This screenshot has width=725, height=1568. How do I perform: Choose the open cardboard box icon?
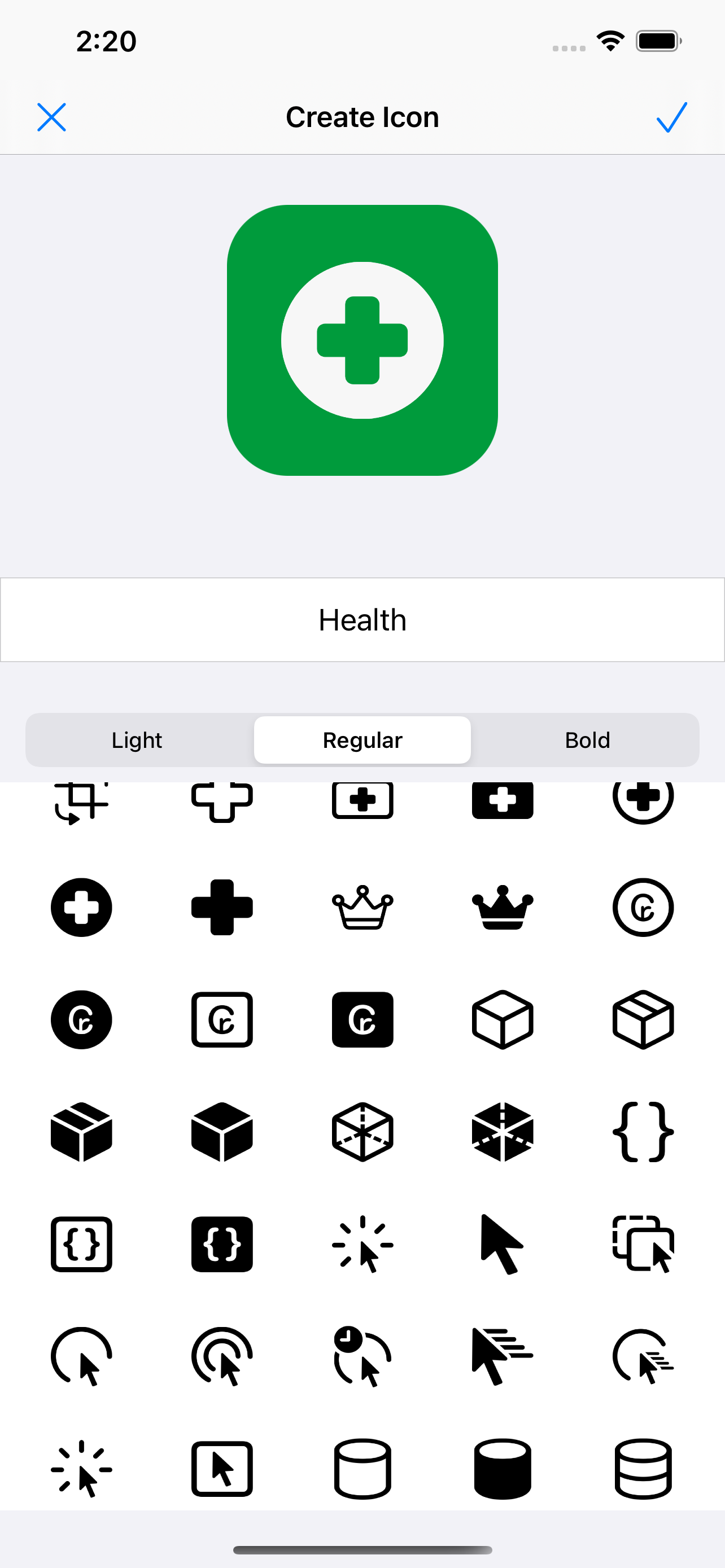coord(643,1020)
